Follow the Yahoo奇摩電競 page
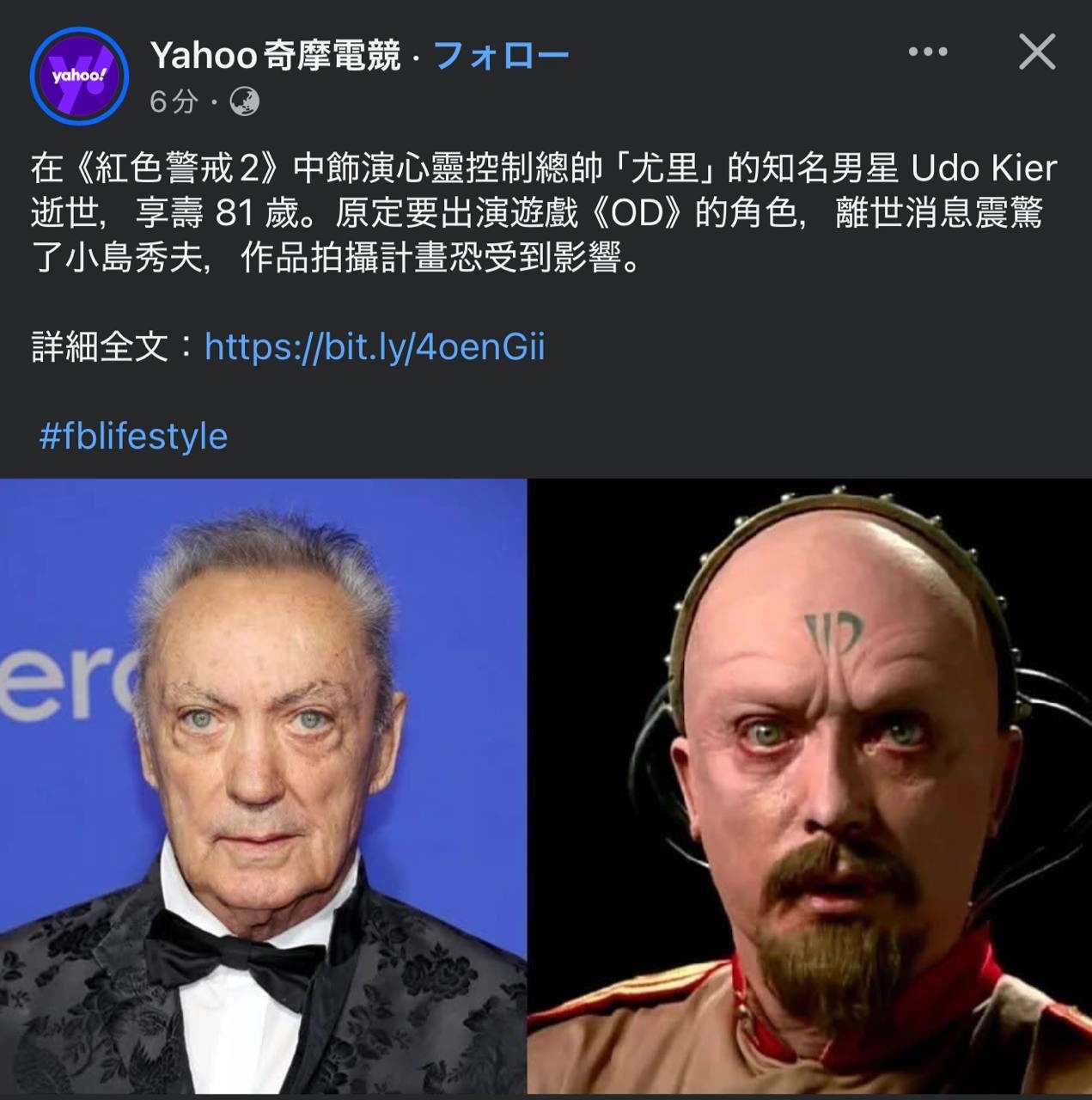 (x=501, y=56)
